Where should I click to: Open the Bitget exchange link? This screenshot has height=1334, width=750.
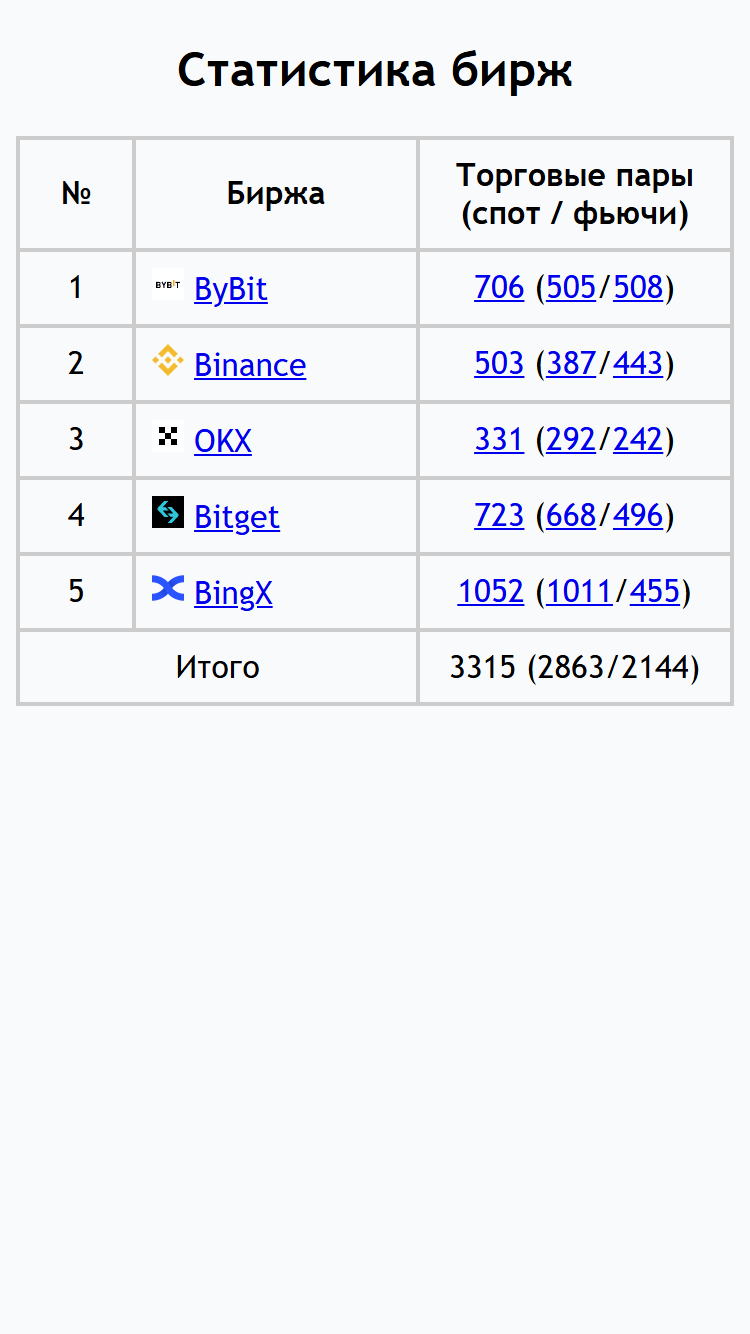point(237,517)
